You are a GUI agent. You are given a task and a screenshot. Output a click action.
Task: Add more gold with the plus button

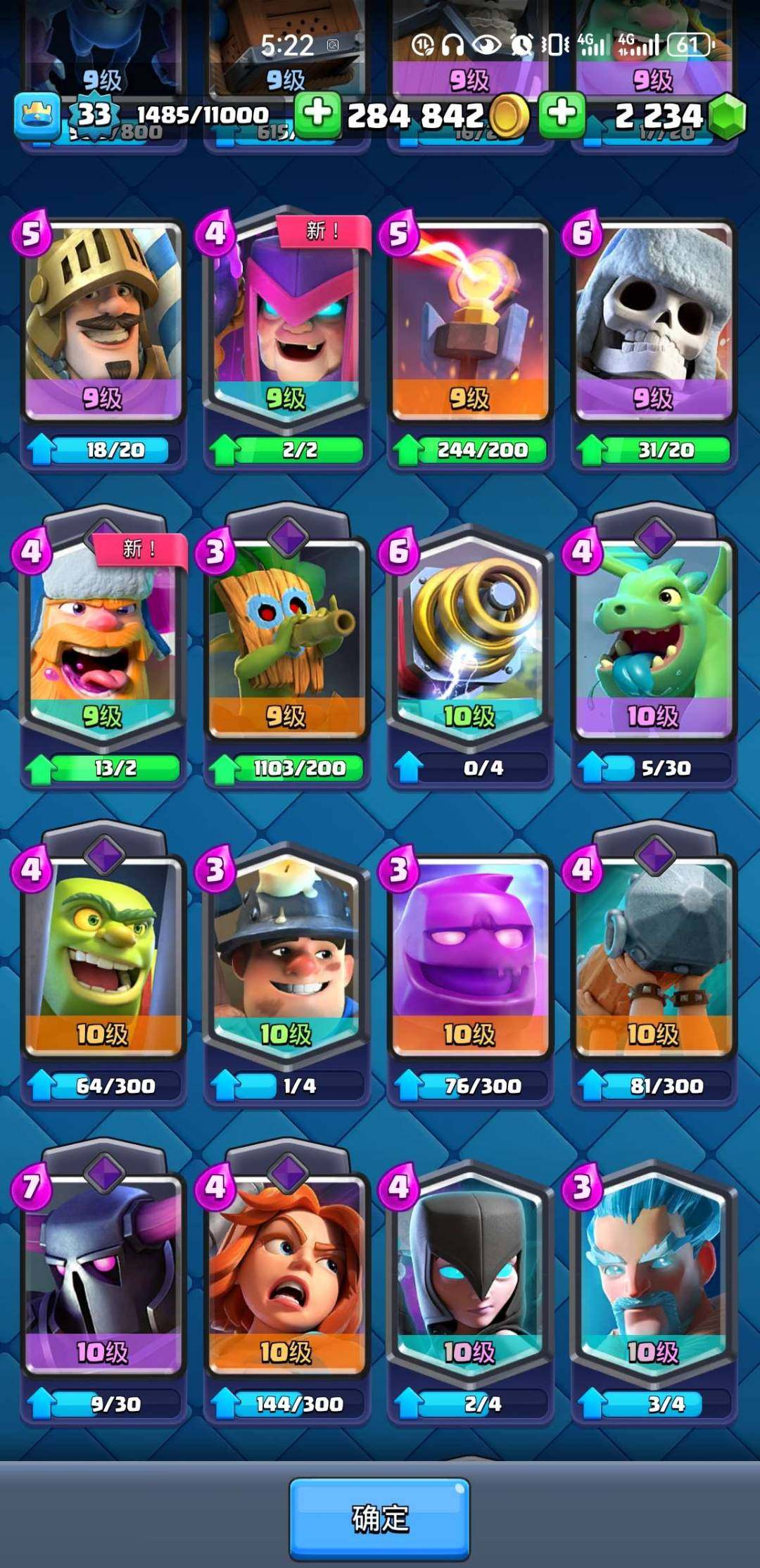click(317, 114)
